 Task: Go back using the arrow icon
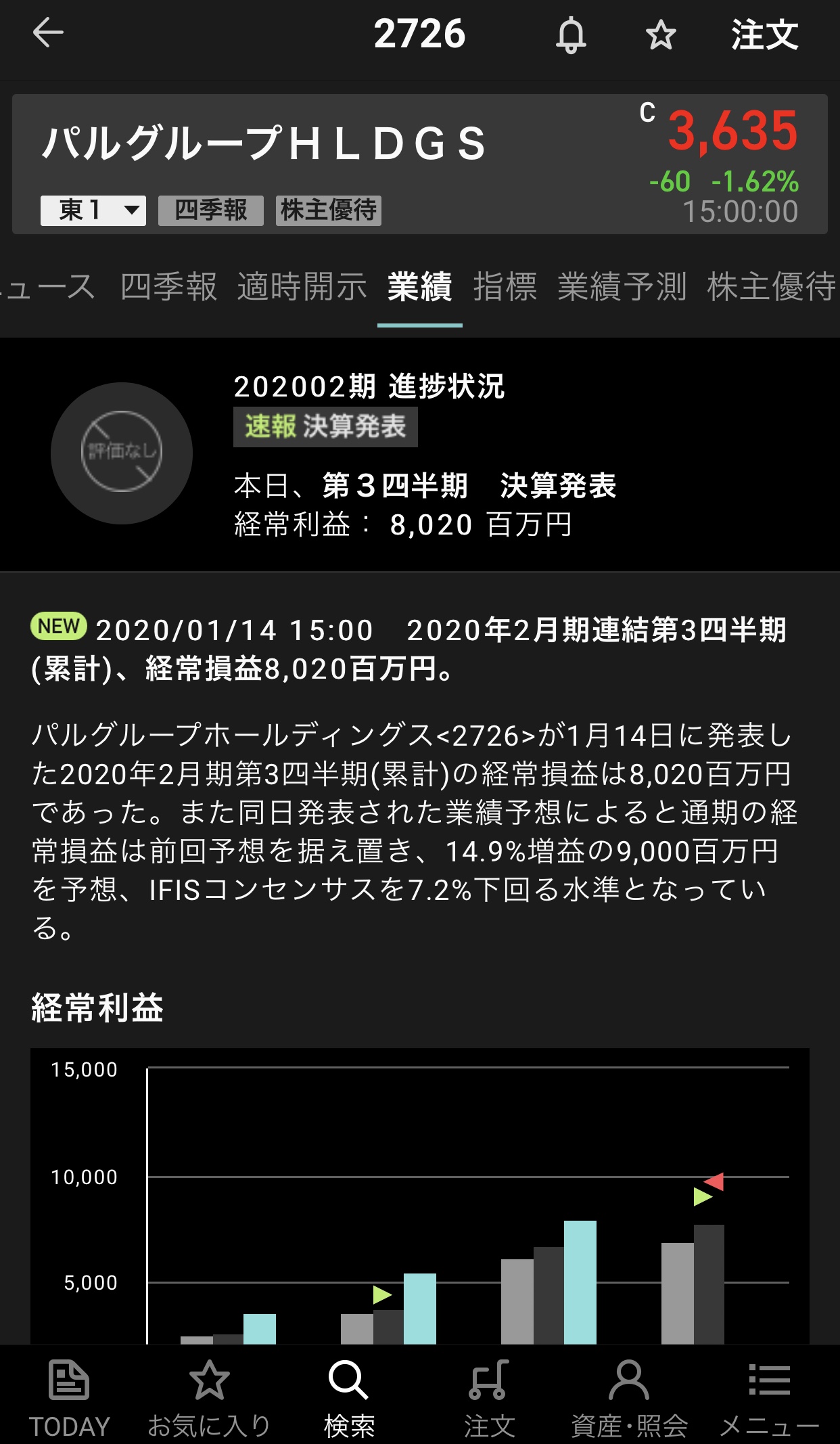48,33
